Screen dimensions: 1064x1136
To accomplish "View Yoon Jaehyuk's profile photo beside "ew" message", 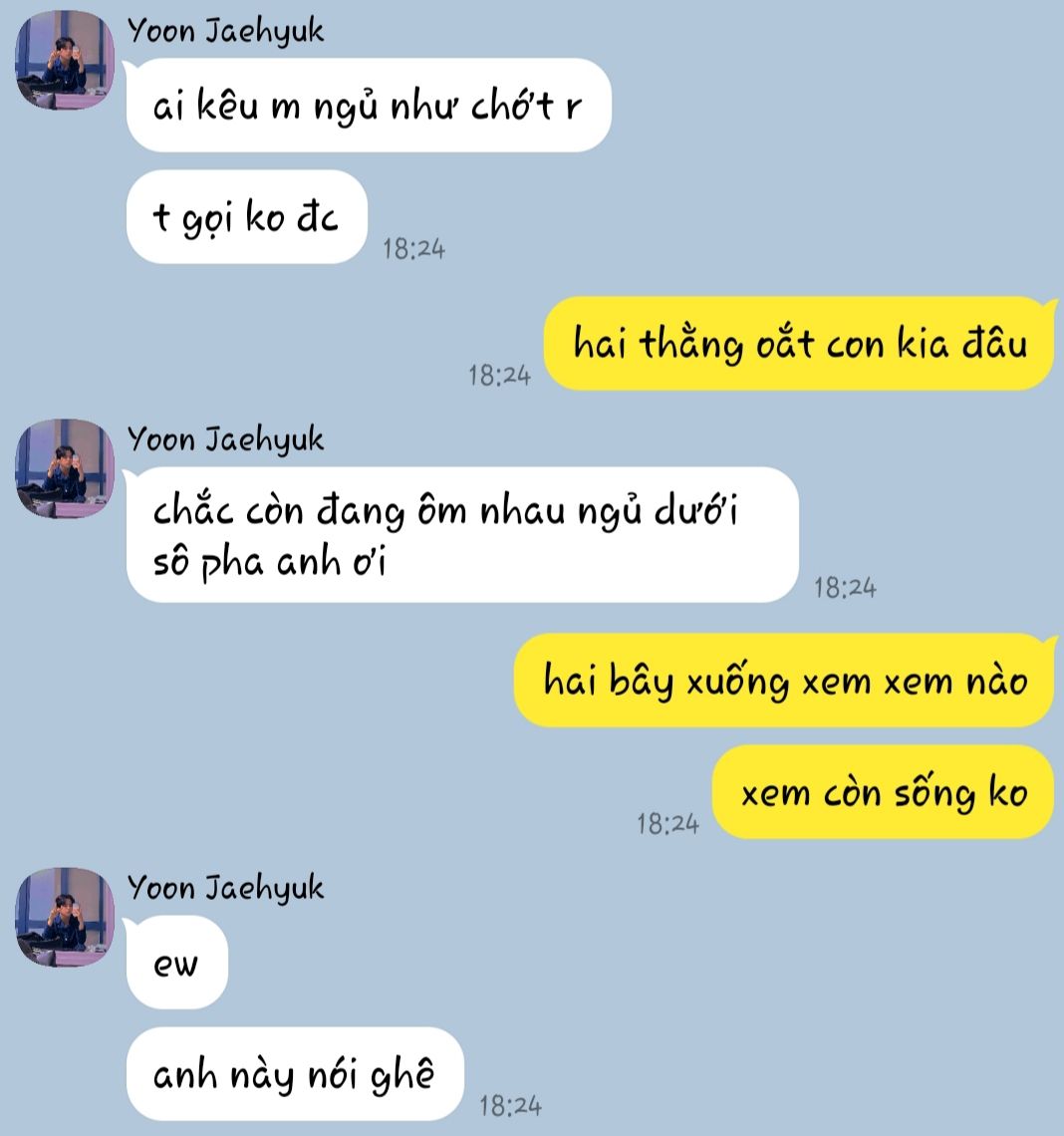I will pos(65,917).
